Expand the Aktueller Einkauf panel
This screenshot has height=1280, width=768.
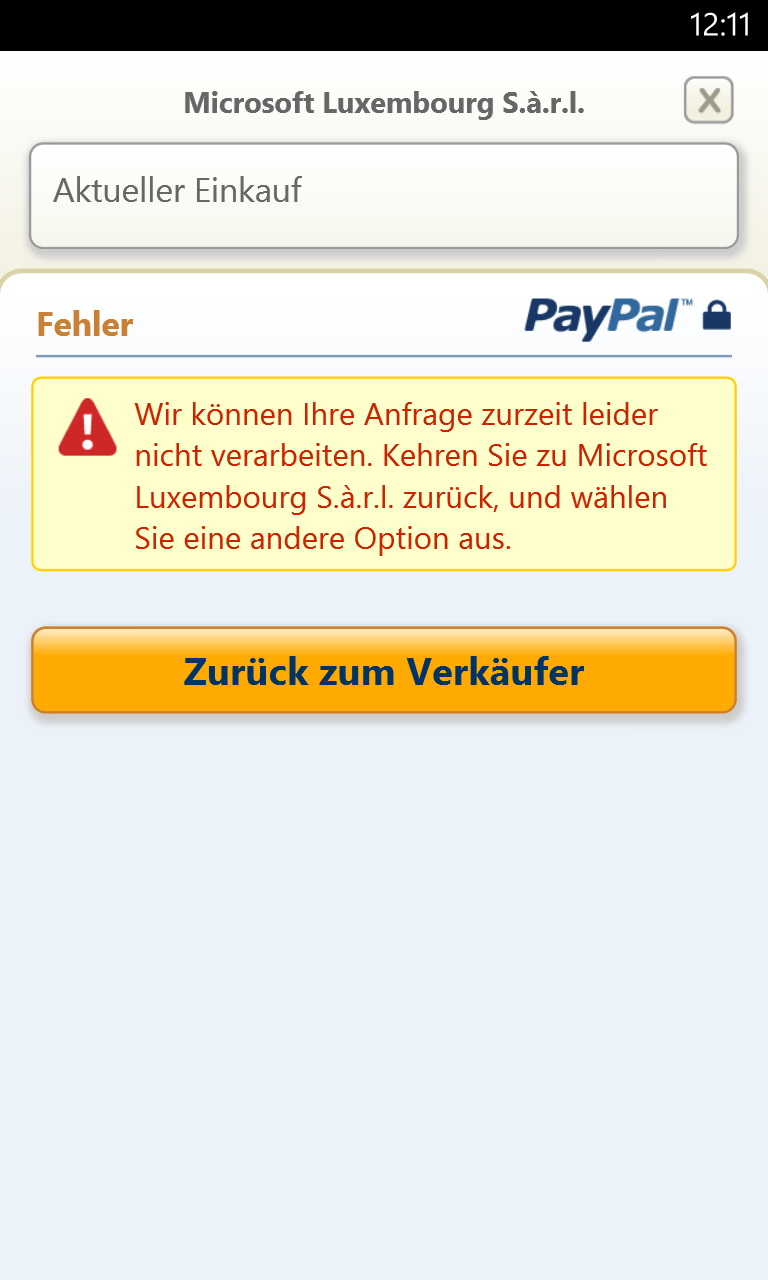[383, 195]
